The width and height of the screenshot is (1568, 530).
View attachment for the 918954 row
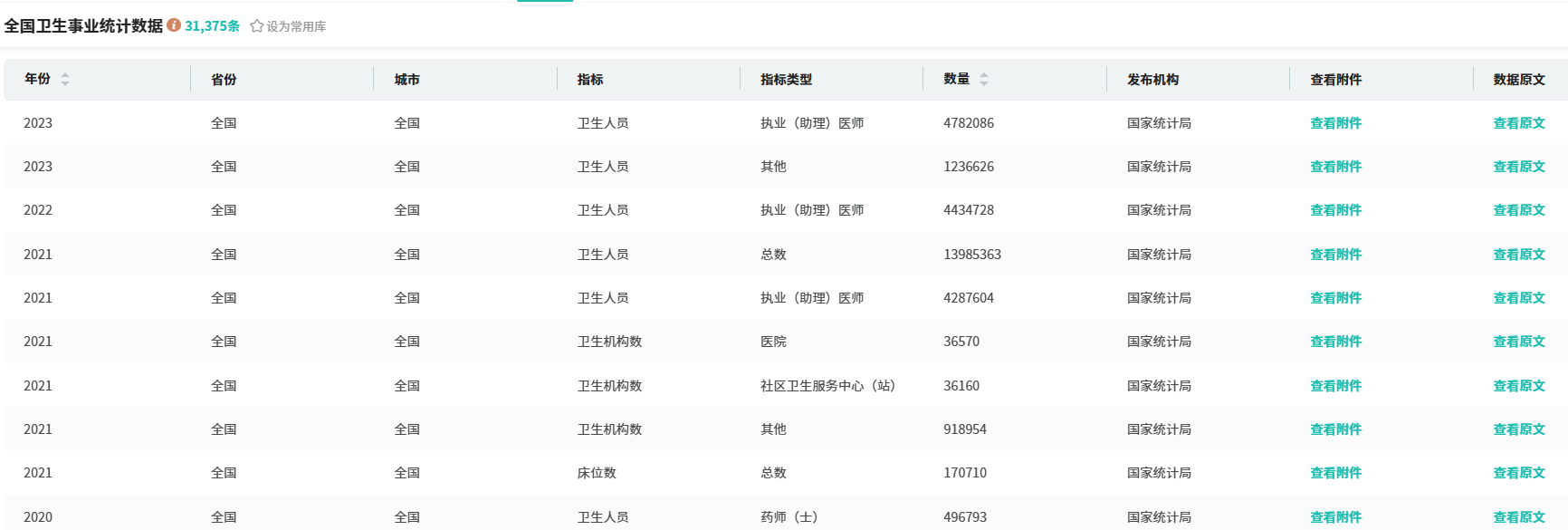coord(1335,429)
